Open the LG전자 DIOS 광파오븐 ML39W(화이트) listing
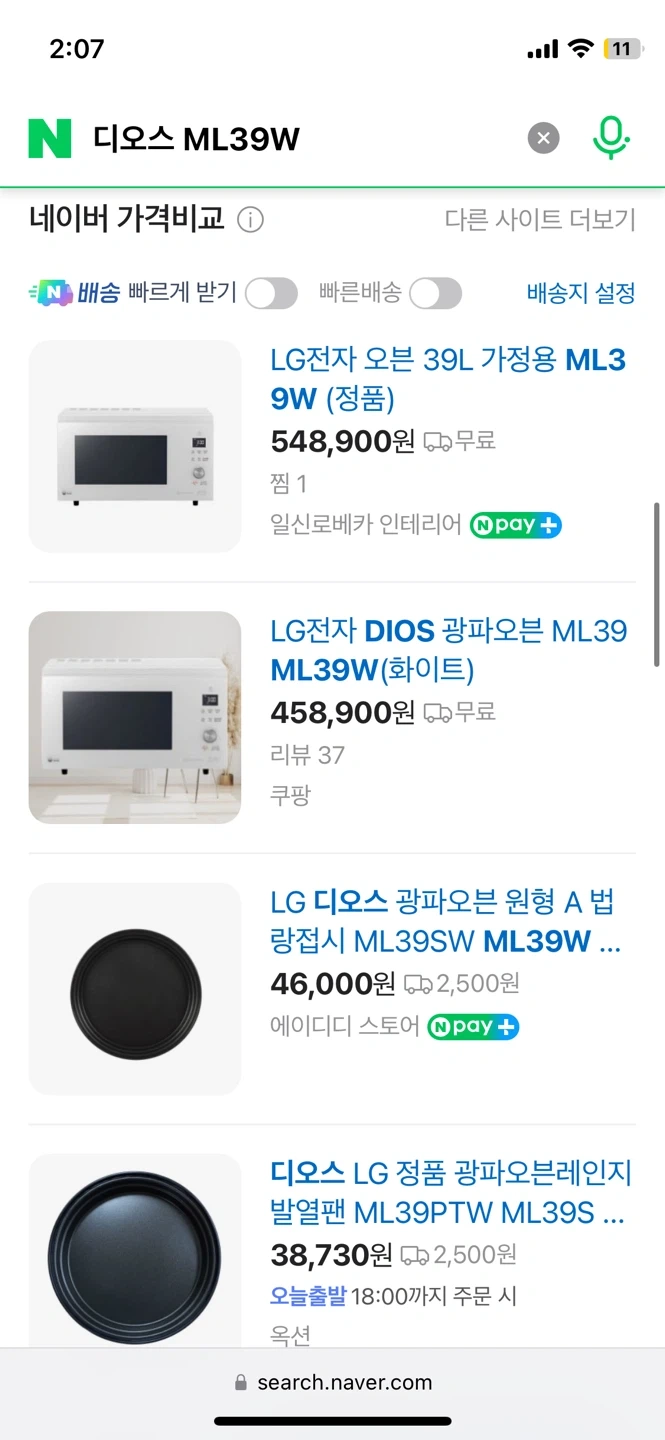 tap(448, 650)
